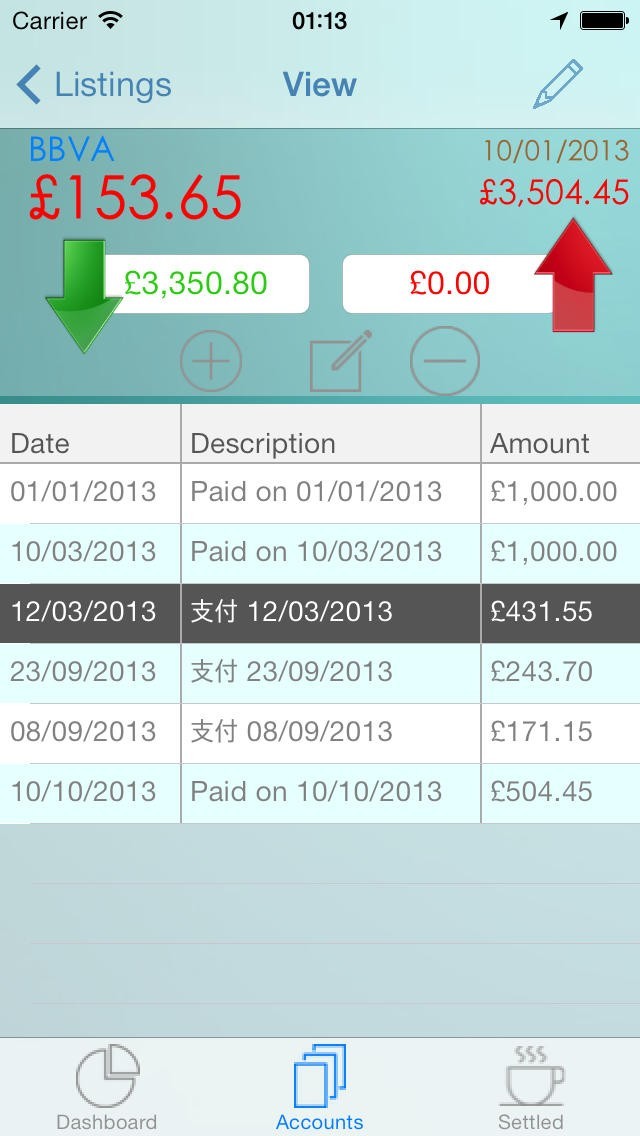Image resolution: width=640 pixels, height=1136 pixels.
Task: Select the 12/03/2013 £431.55 row
Action: 320,612
